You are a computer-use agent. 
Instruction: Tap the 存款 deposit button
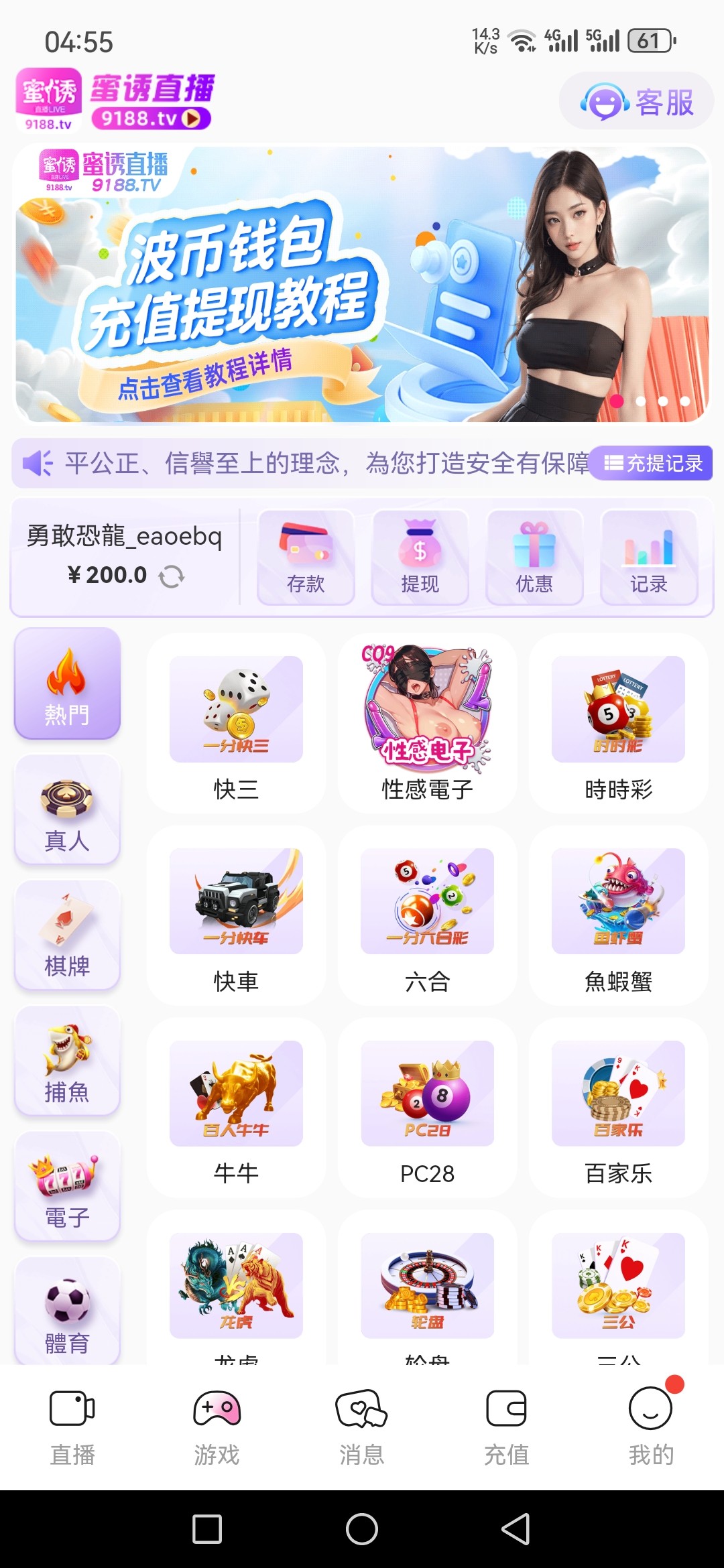click(x=306, y=558)
